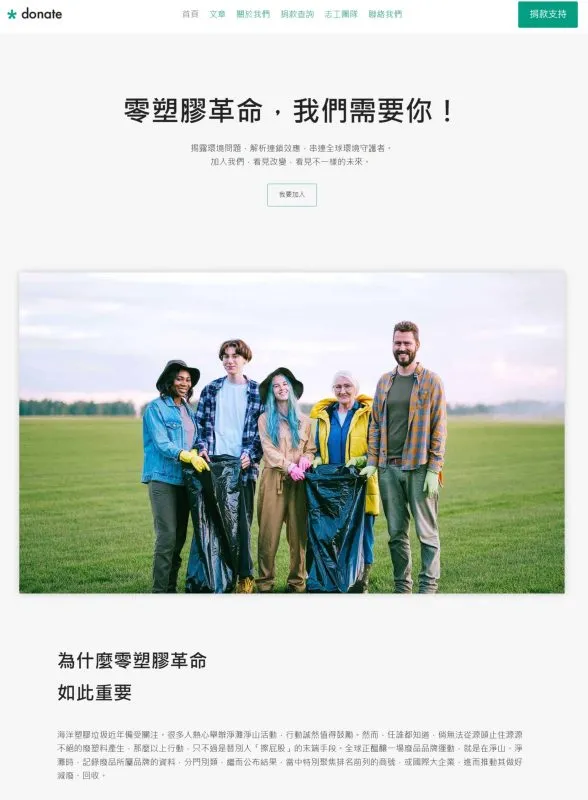This screenshot has height=800, width=588.
Task: Open the 捐款查詢 donation lookup link
Action: (298, 14)
